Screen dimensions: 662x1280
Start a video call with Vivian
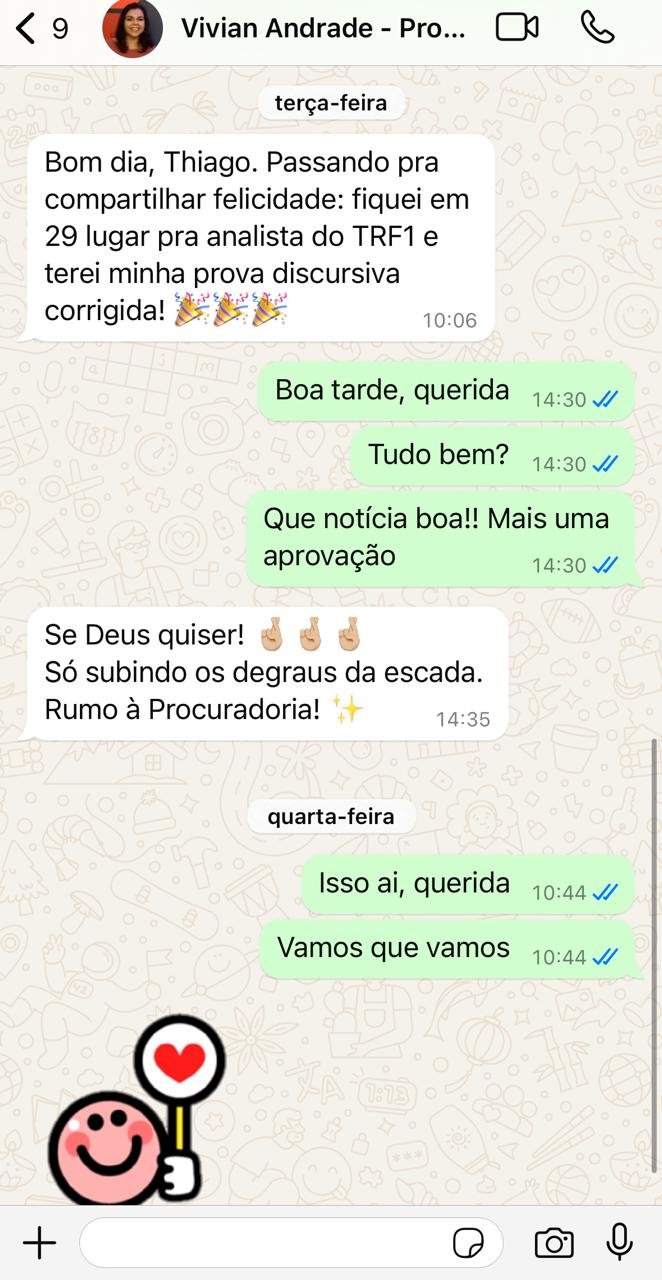tap(517, 28)
